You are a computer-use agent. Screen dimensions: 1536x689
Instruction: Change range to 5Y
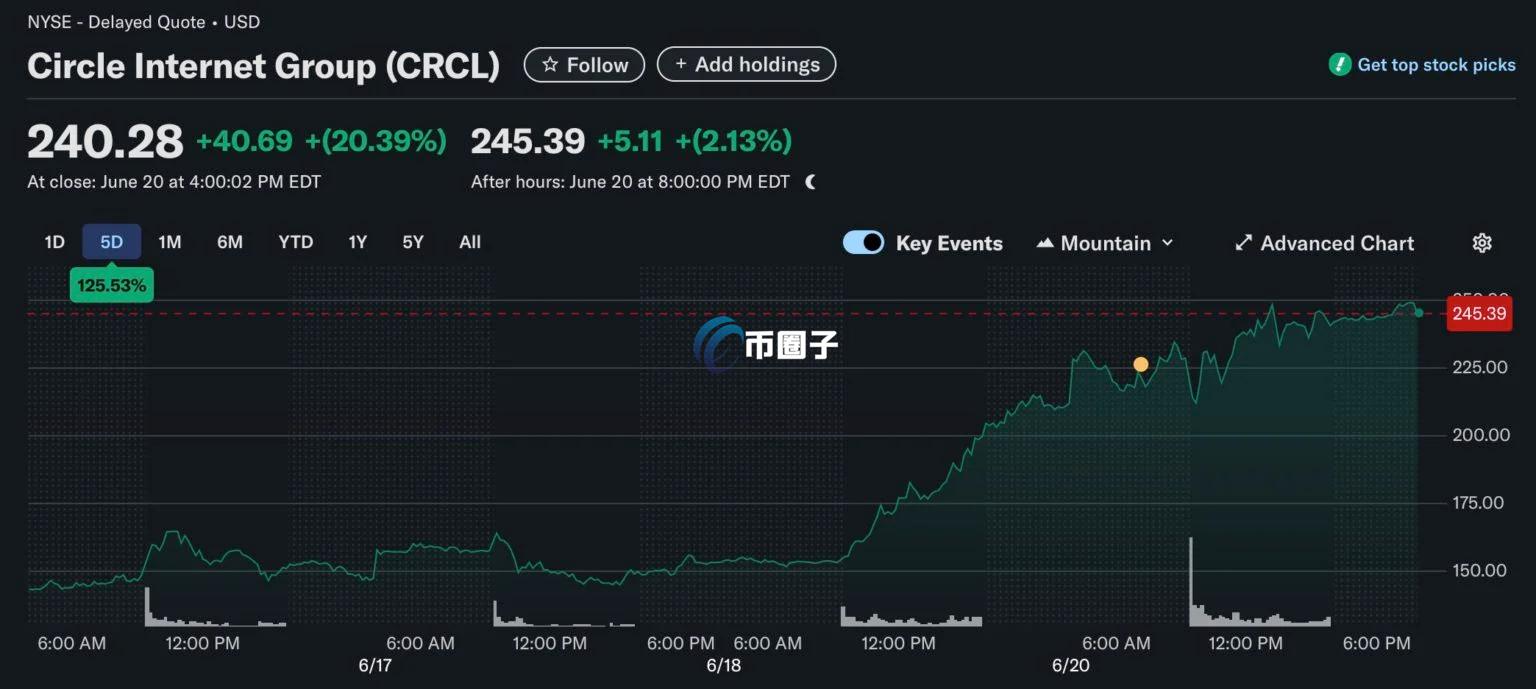pyautogui.click(x=413, y=242)
